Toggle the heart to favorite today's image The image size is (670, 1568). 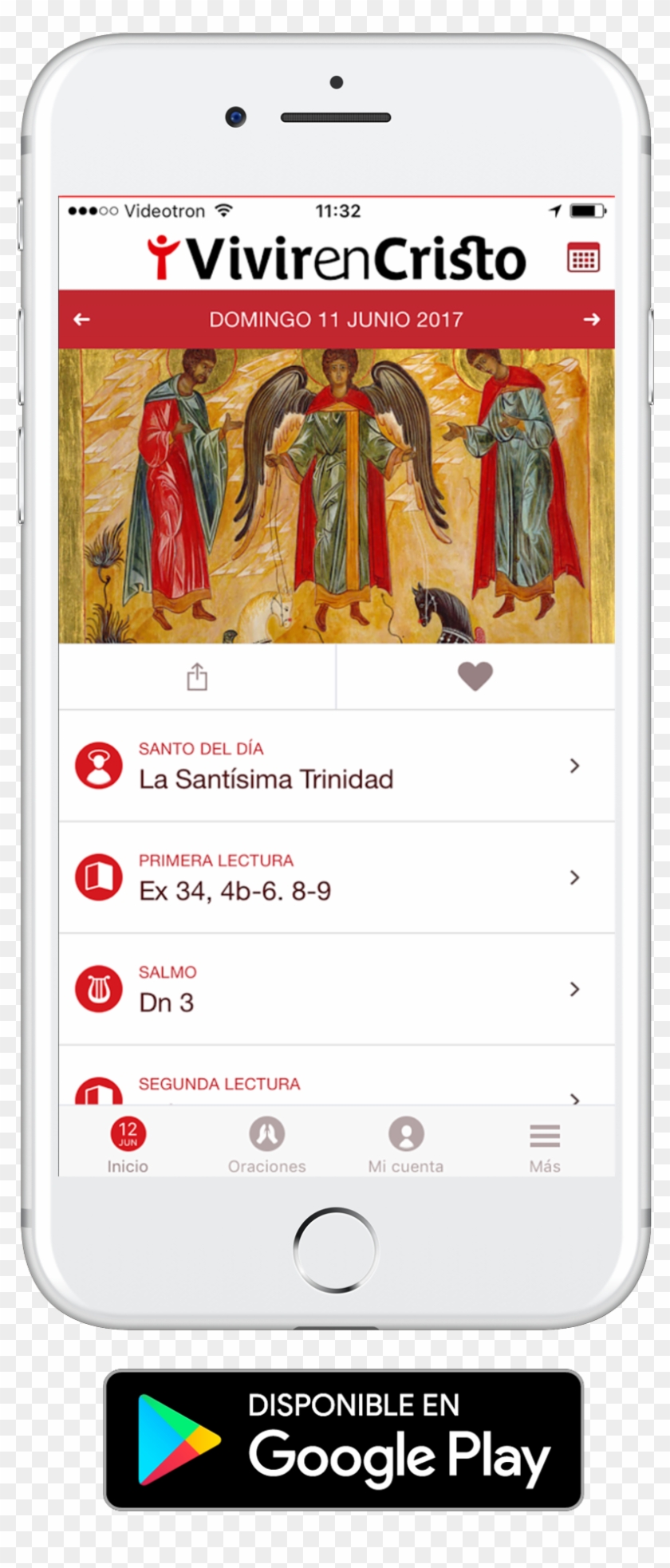click(475, 676)
